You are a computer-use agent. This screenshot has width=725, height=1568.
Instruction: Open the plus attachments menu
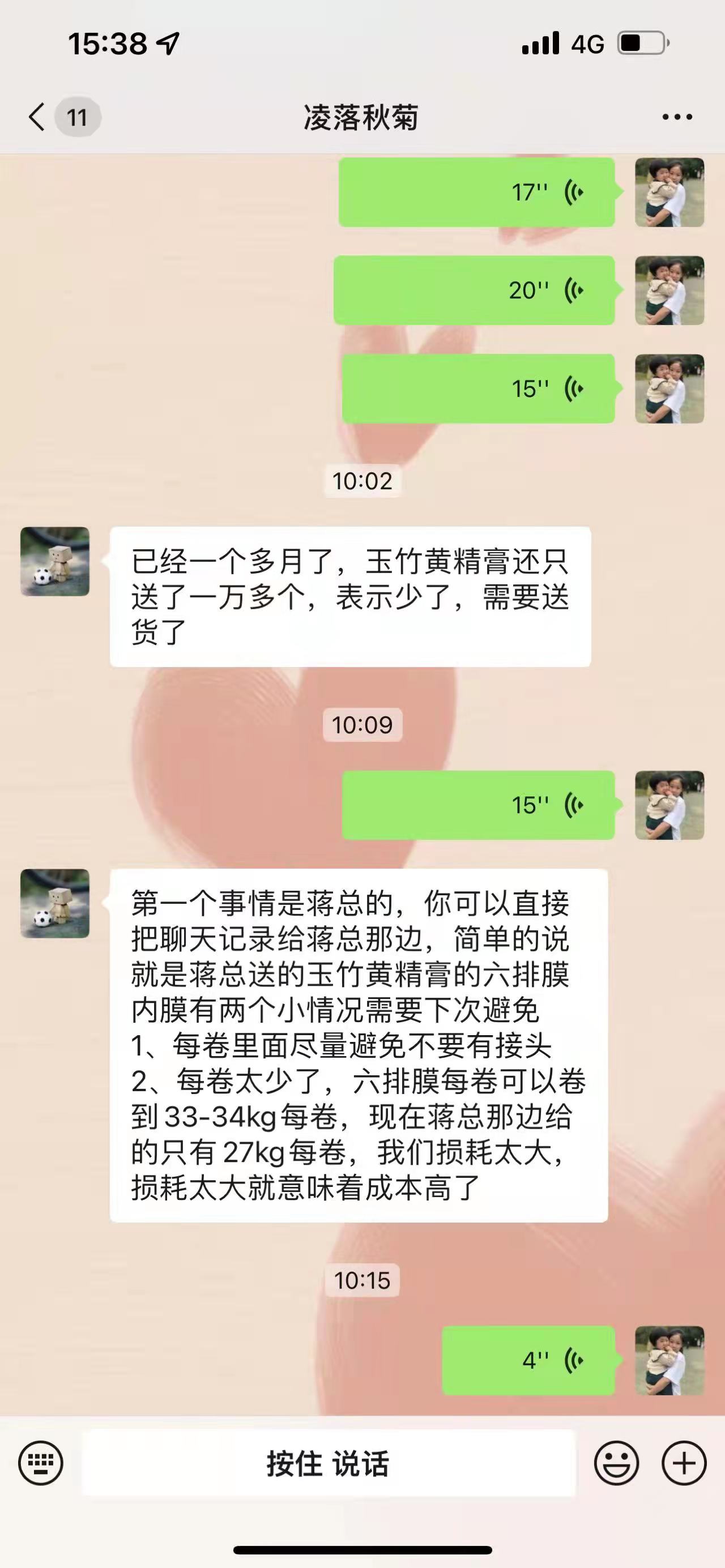pos(684,1463)
